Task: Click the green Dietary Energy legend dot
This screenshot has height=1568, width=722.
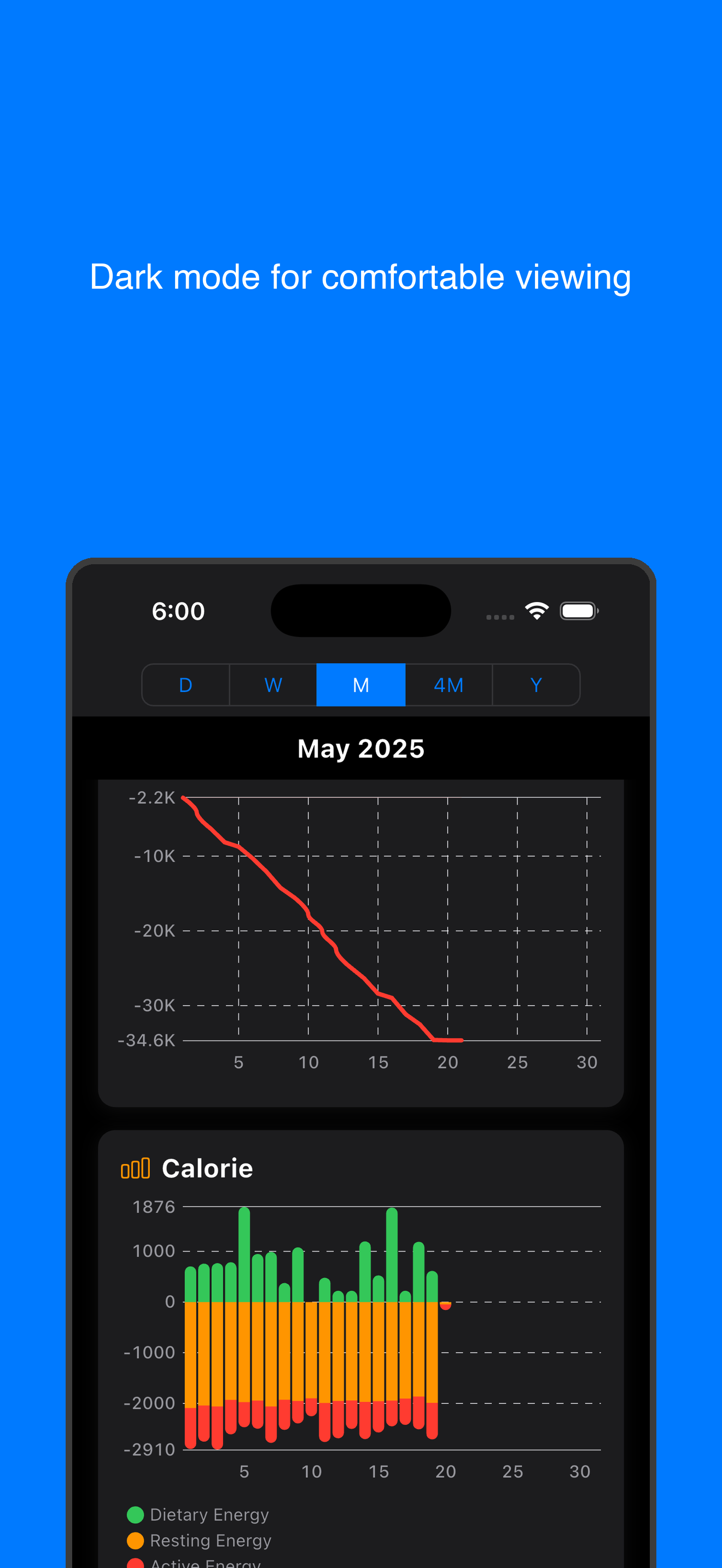Action: point(135,1514)
